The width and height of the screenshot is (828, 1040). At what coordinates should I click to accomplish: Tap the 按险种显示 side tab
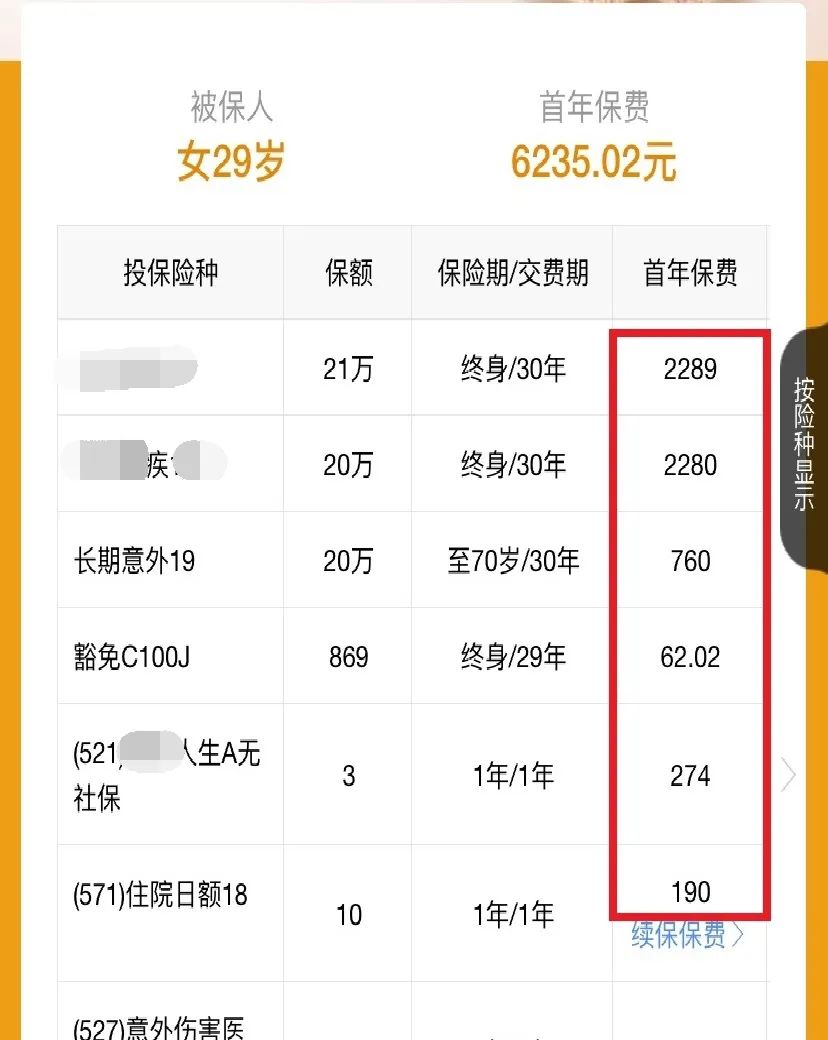tap(804, 444)
